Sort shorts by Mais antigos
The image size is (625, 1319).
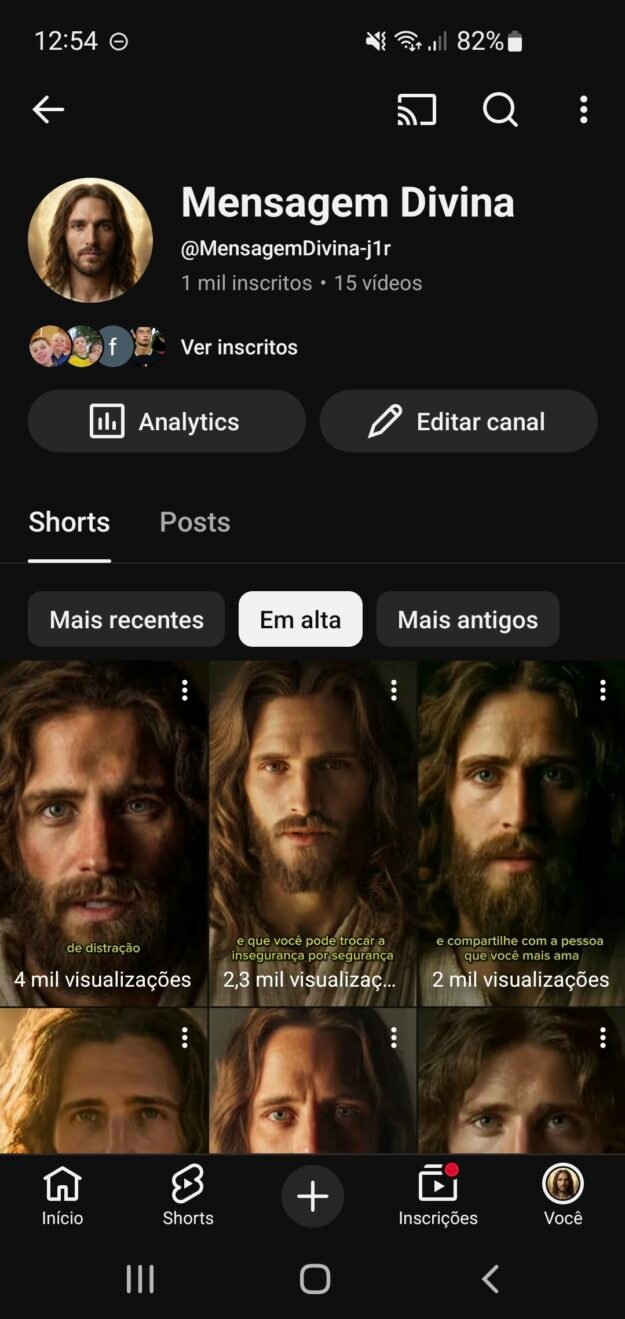click(467, 620)
